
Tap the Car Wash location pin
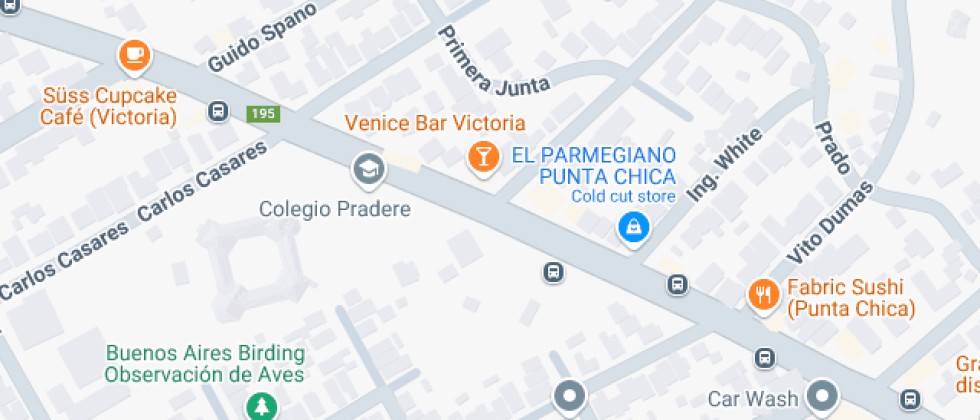coord(823,397)
